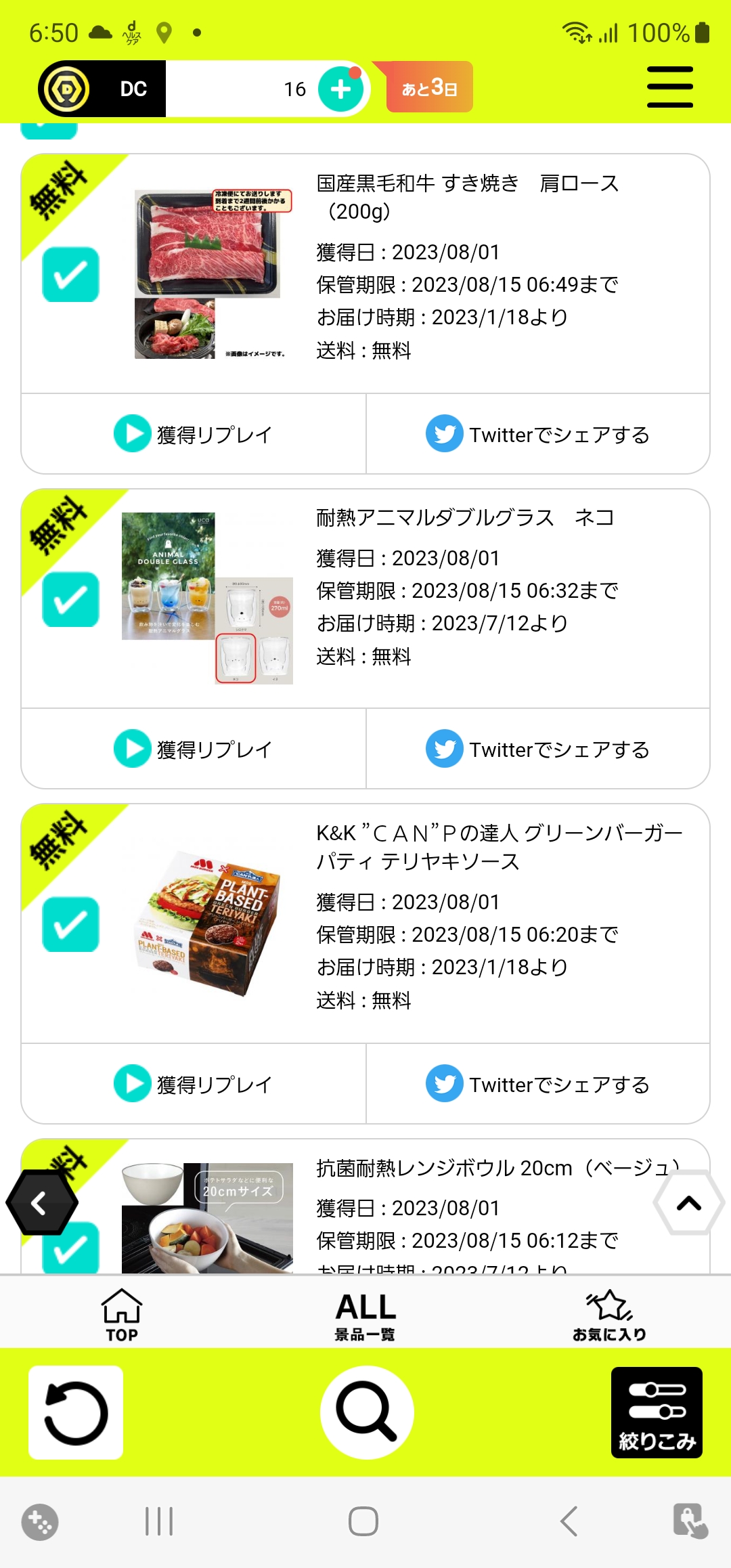731x1568 pixels.
Task: Share 耐熱アニマルダブルグラス on Twitter
Action: [537, 749]
